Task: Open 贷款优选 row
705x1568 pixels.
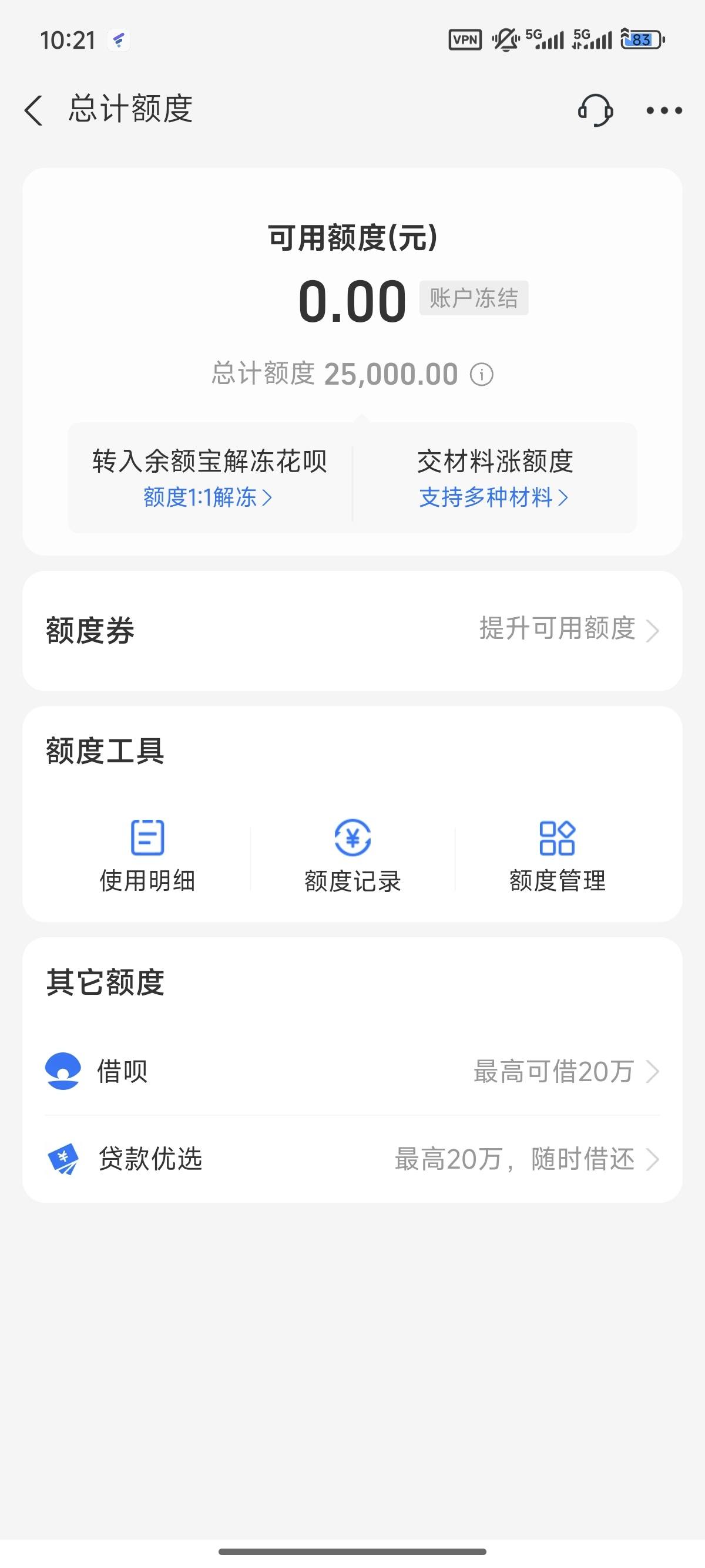Action: click(x=352, y=1159)
